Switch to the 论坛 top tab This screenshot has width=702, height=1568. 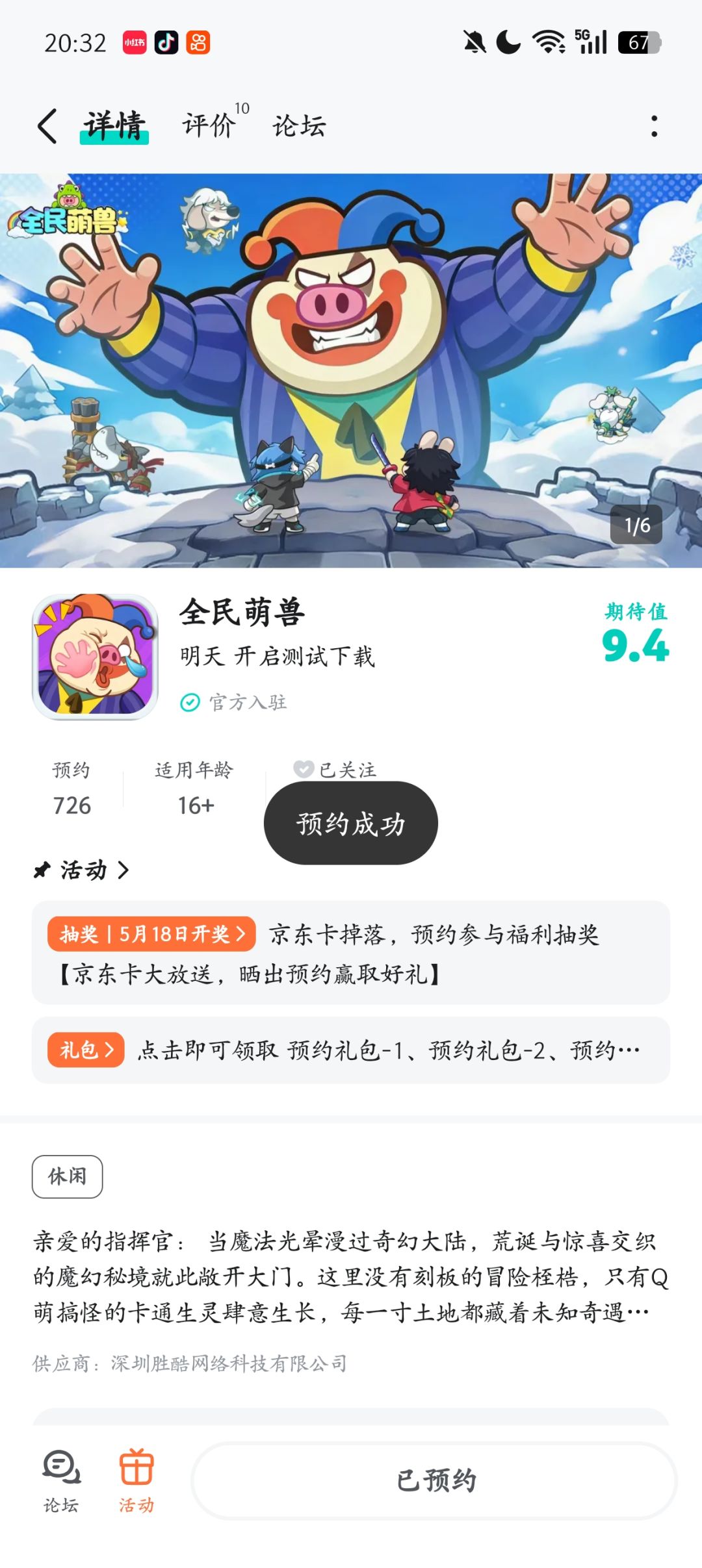click(299, 125)
